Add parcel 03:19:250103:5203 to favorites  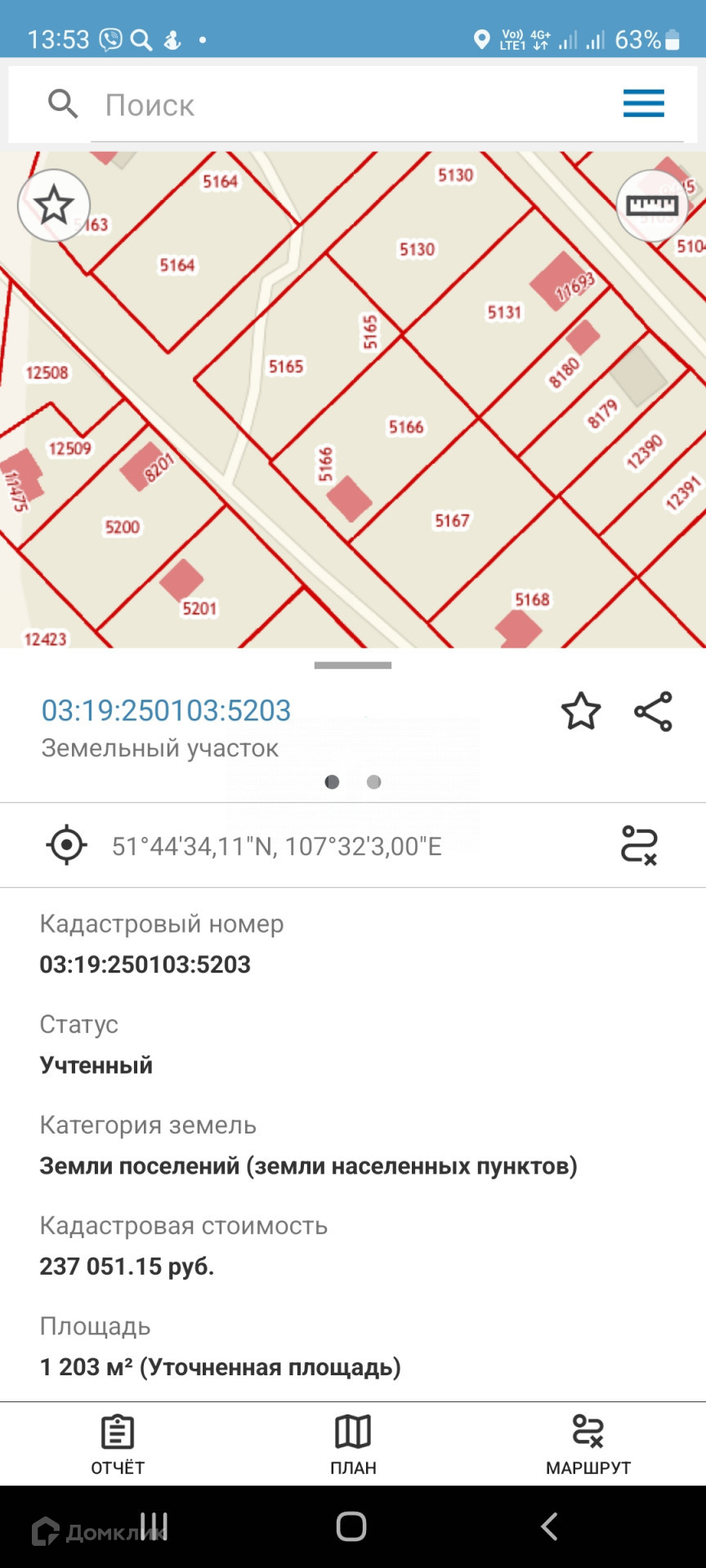[580, 711]
